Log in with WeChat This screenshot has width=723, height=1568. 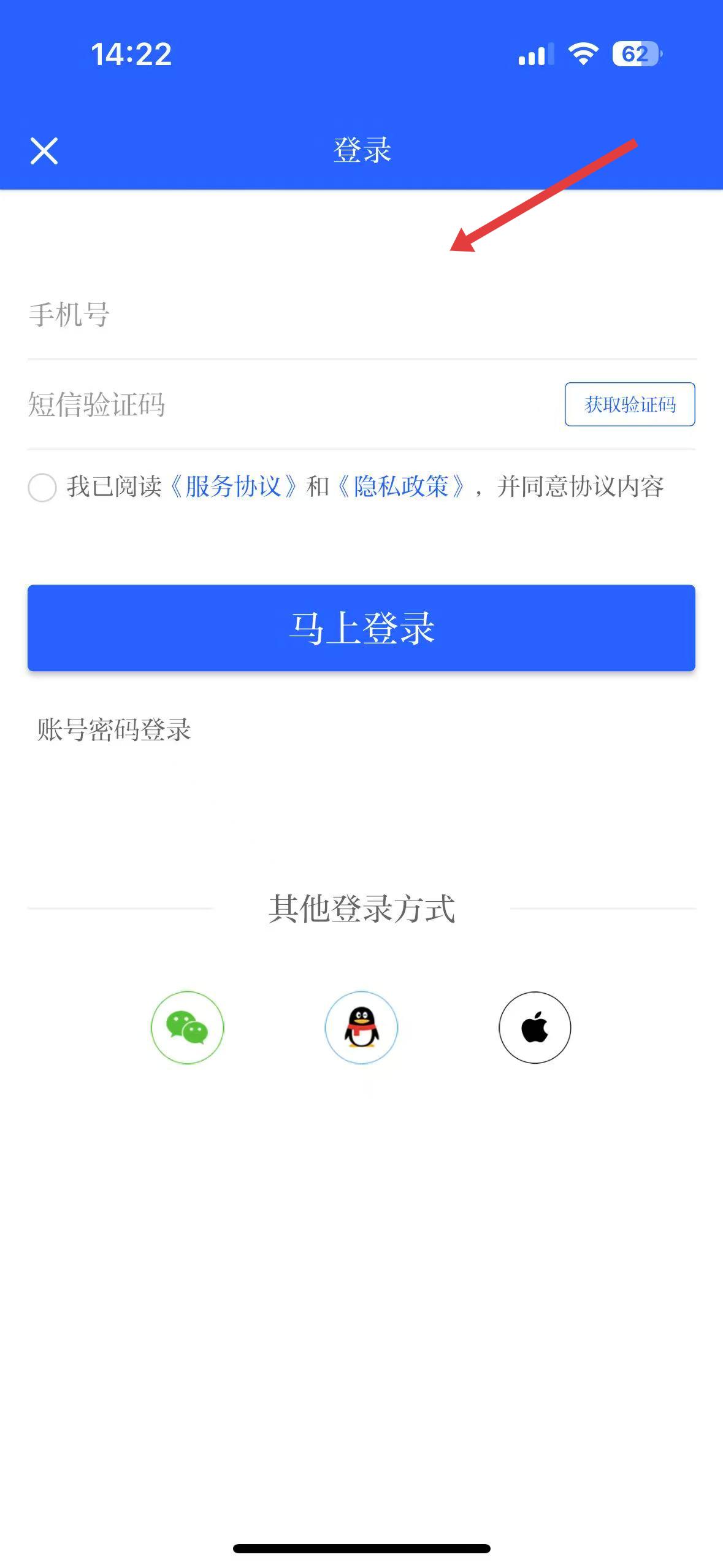click(188, 1028)
